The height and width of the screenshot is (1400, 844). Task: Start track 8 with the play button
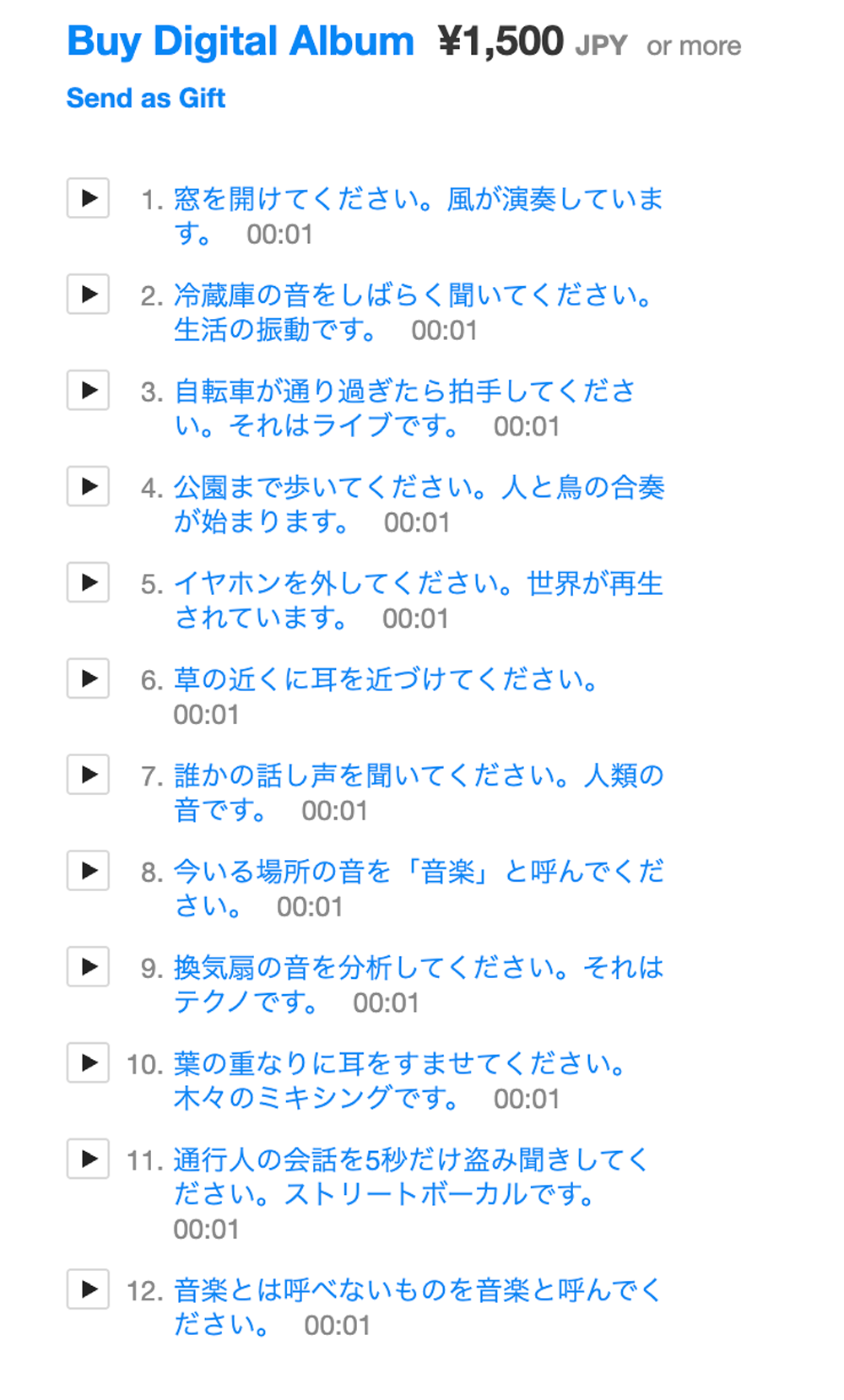(89, 871)
